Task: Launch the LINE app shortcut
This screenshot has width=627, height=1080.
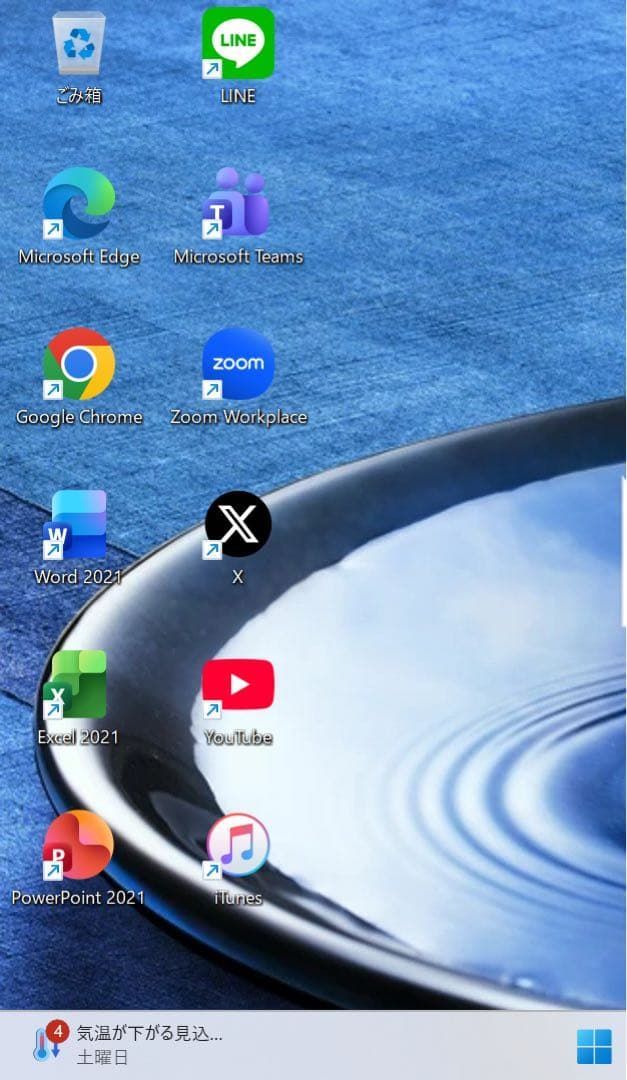Action: [x=238, y=44]
